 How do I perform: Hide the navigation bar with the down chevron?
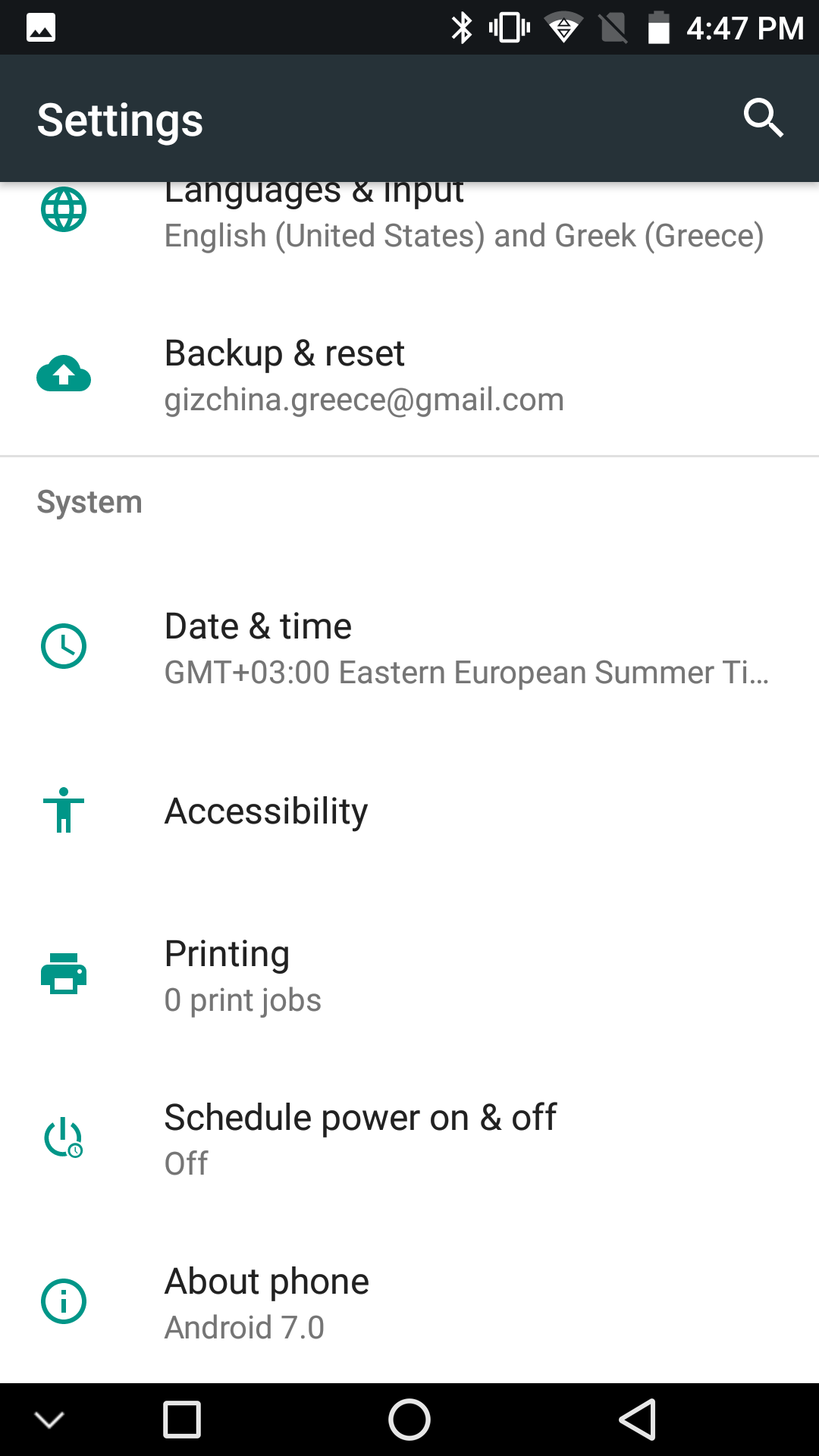point(49,1420)
